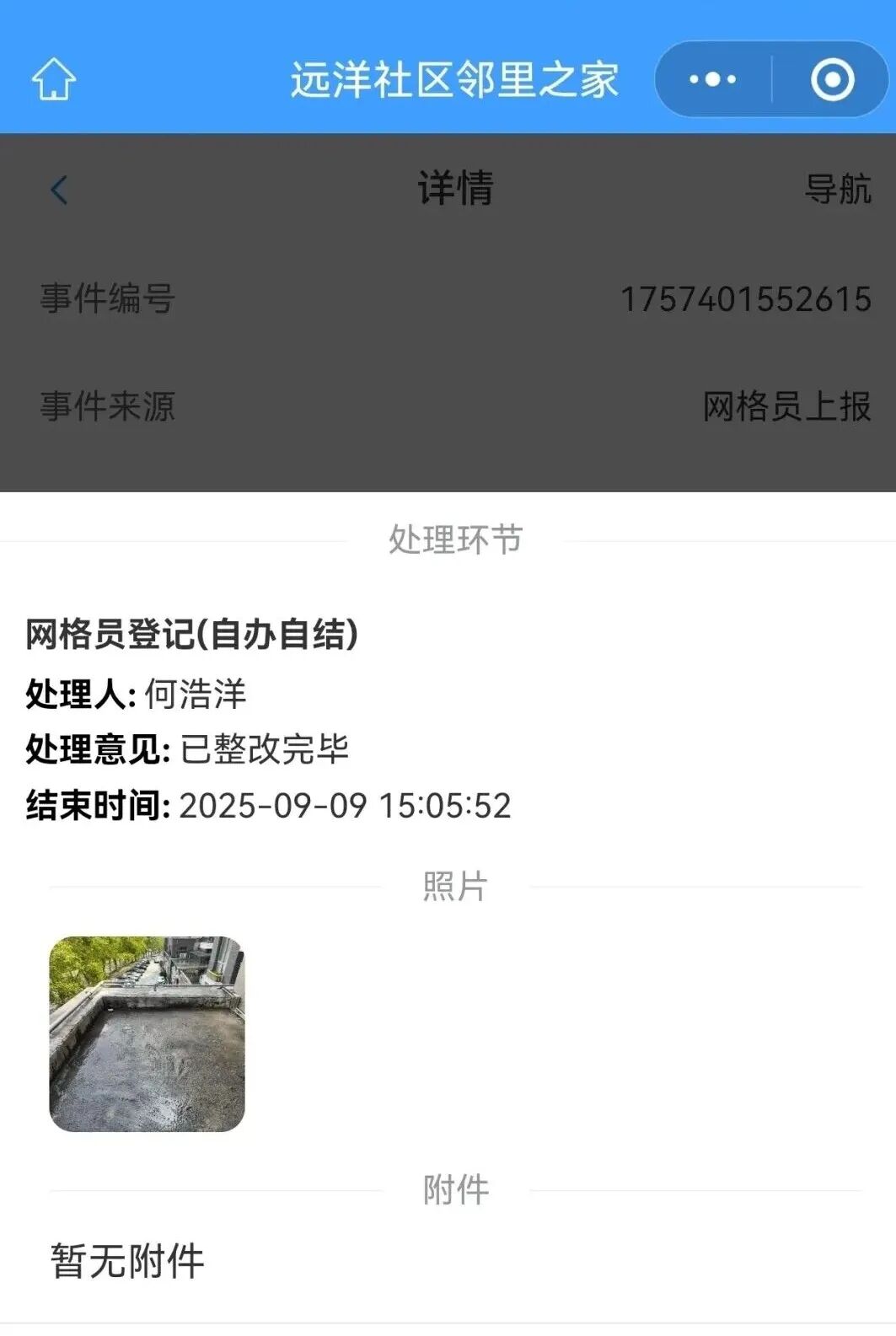Viewport: 896px width, 1336px height.
Task: Close the mini program with circle icon
Action: click(832, 79)
